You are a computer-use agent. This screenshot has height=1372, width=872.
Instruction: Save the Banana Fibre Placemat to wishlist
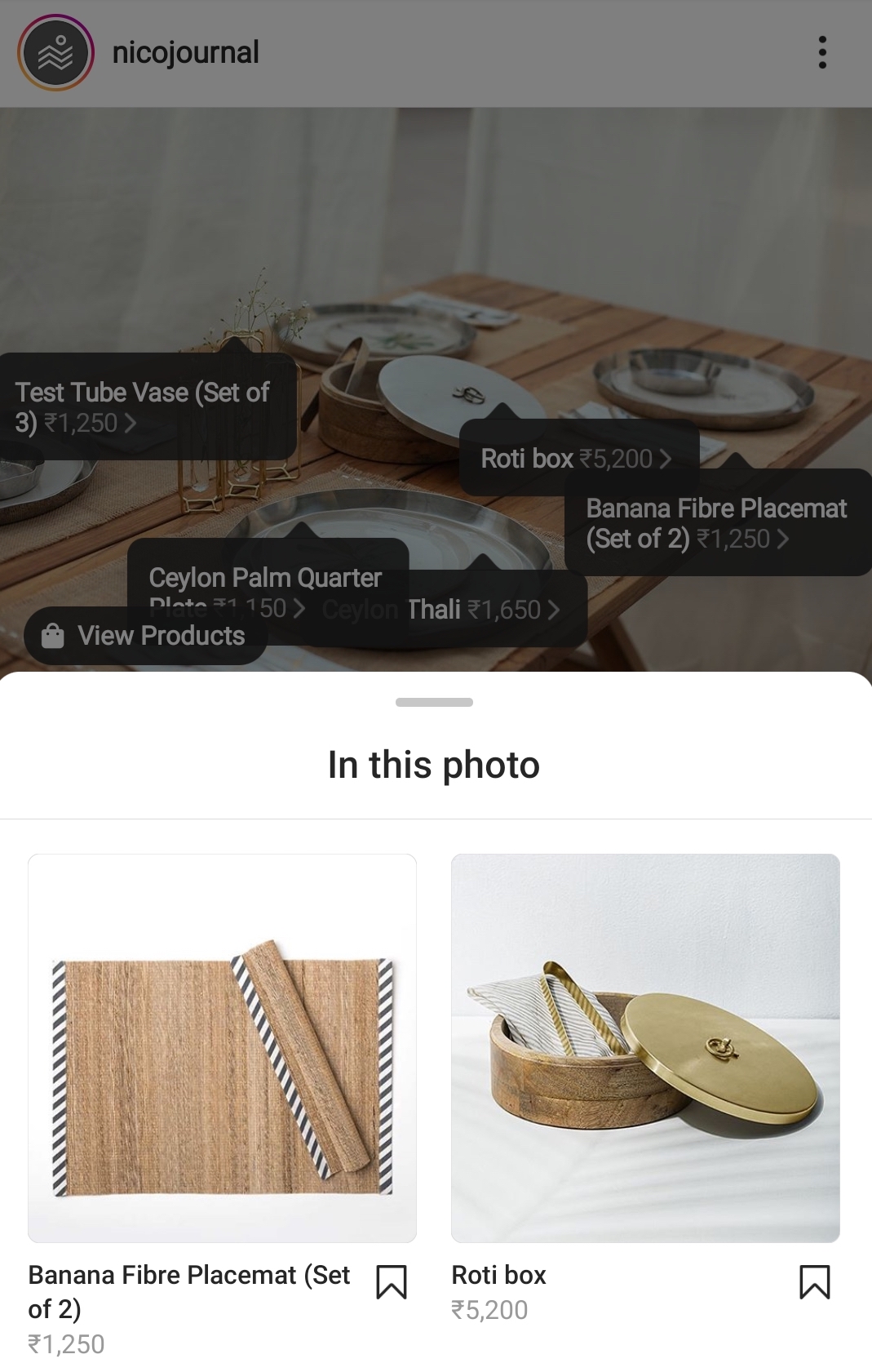392,1282
